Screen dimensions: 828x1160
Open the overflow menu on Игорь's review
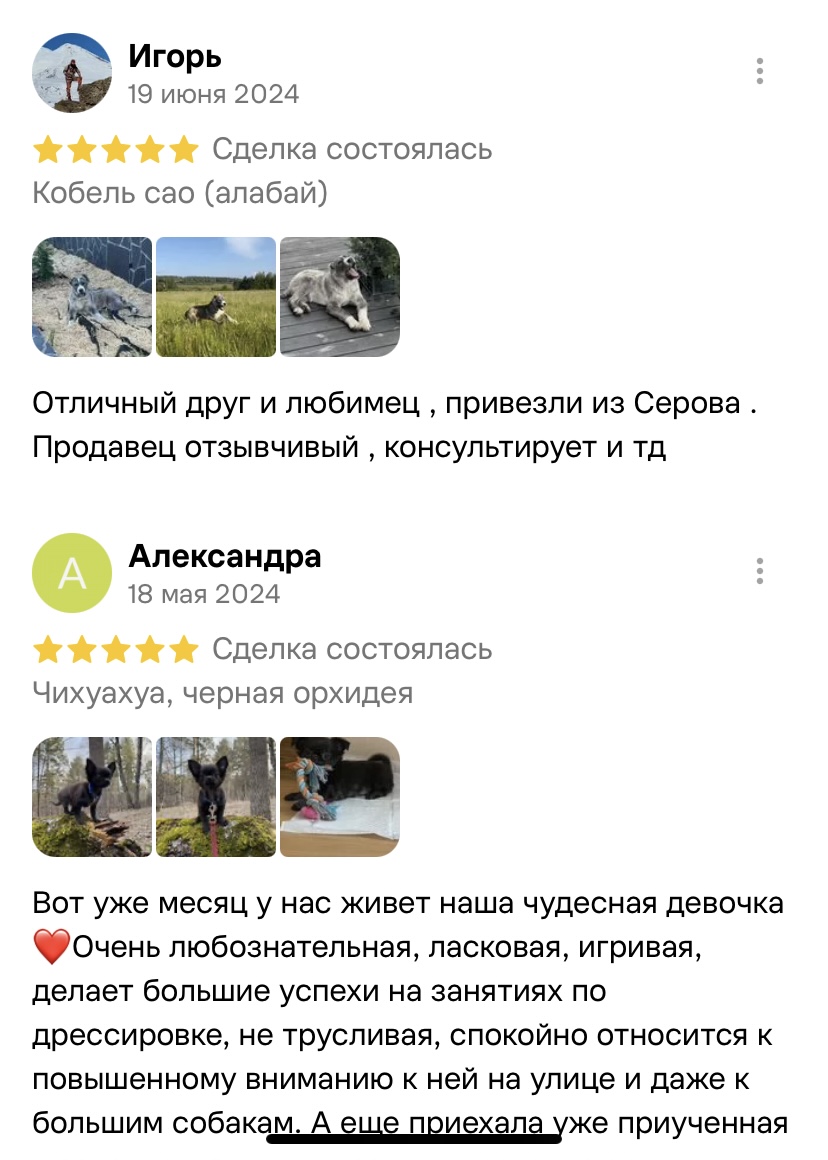(759, 71)
